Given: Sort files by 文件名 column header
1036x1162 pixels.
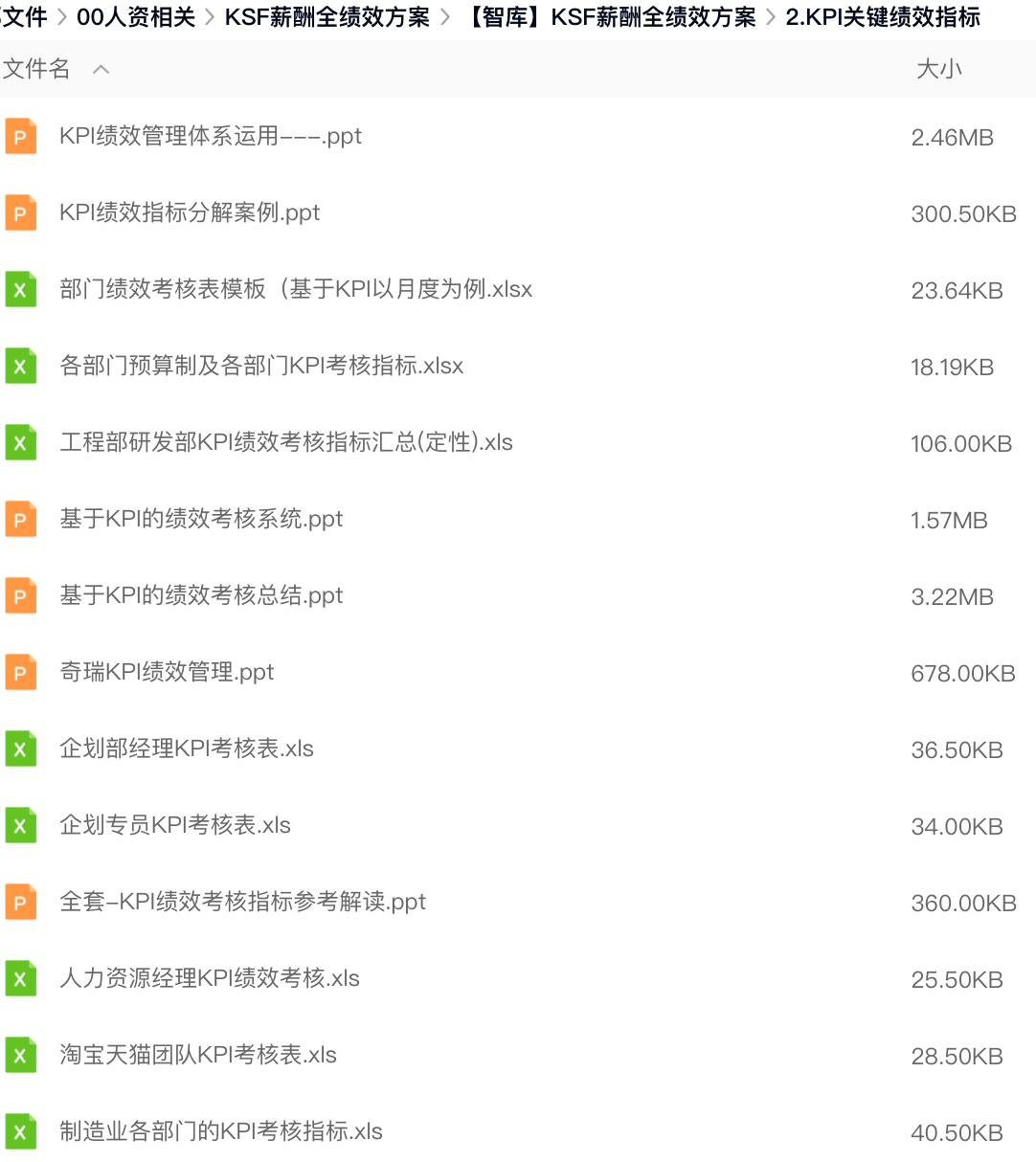Looking at the screenshot, I should pos(36,69).
